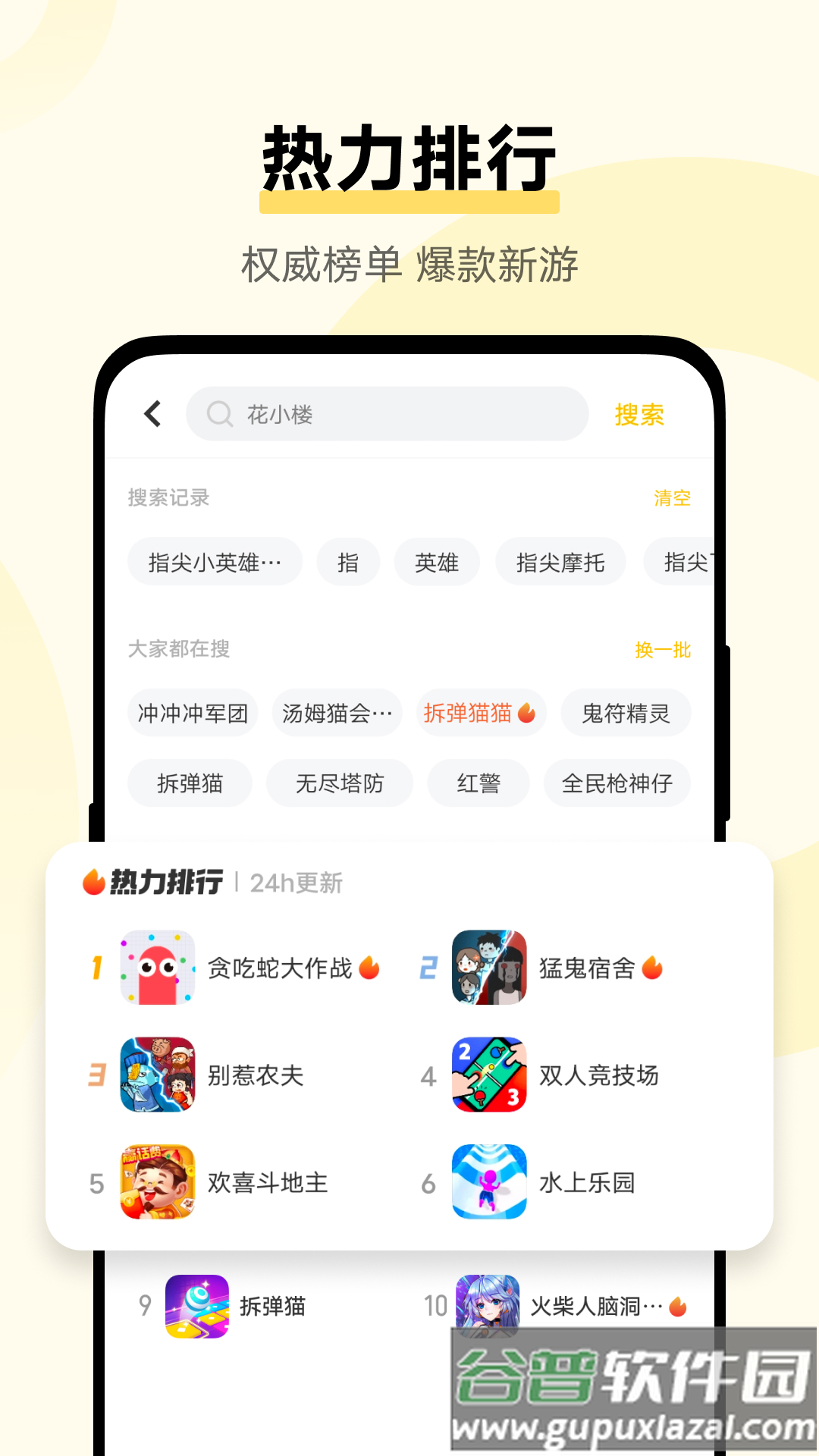Tap the 火柴人脑洞 game icon

[488, 1307]
